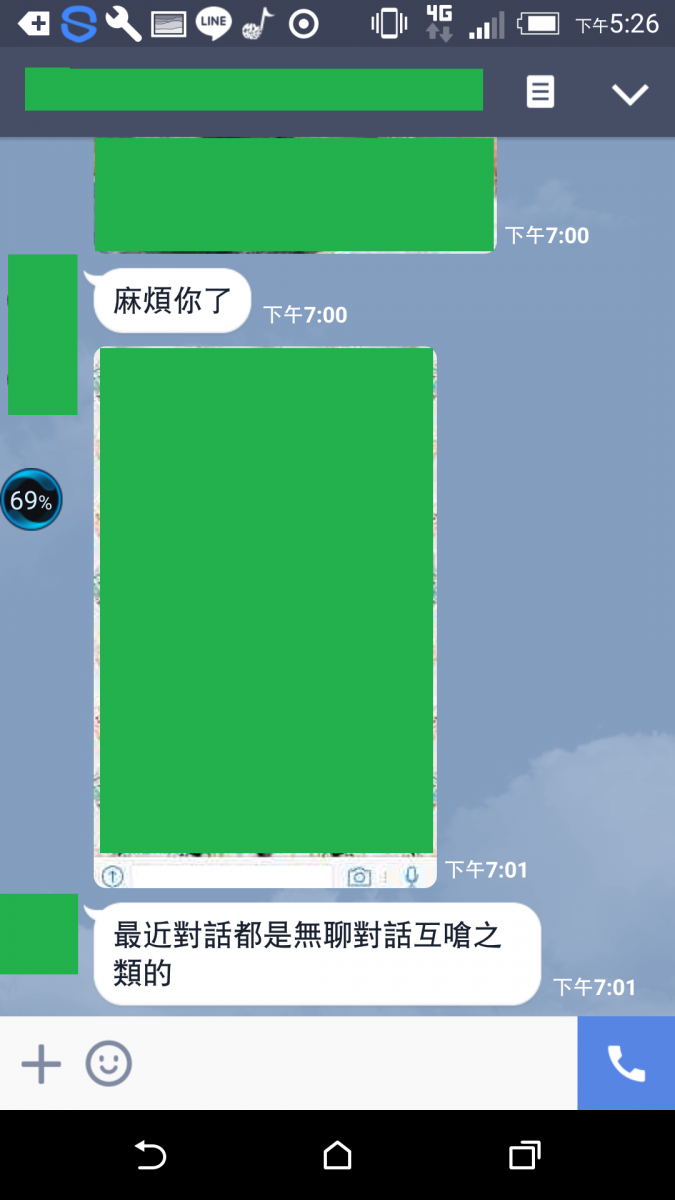
Task: Open the emoji sticker picker
Action: (x=108, y=1064)
